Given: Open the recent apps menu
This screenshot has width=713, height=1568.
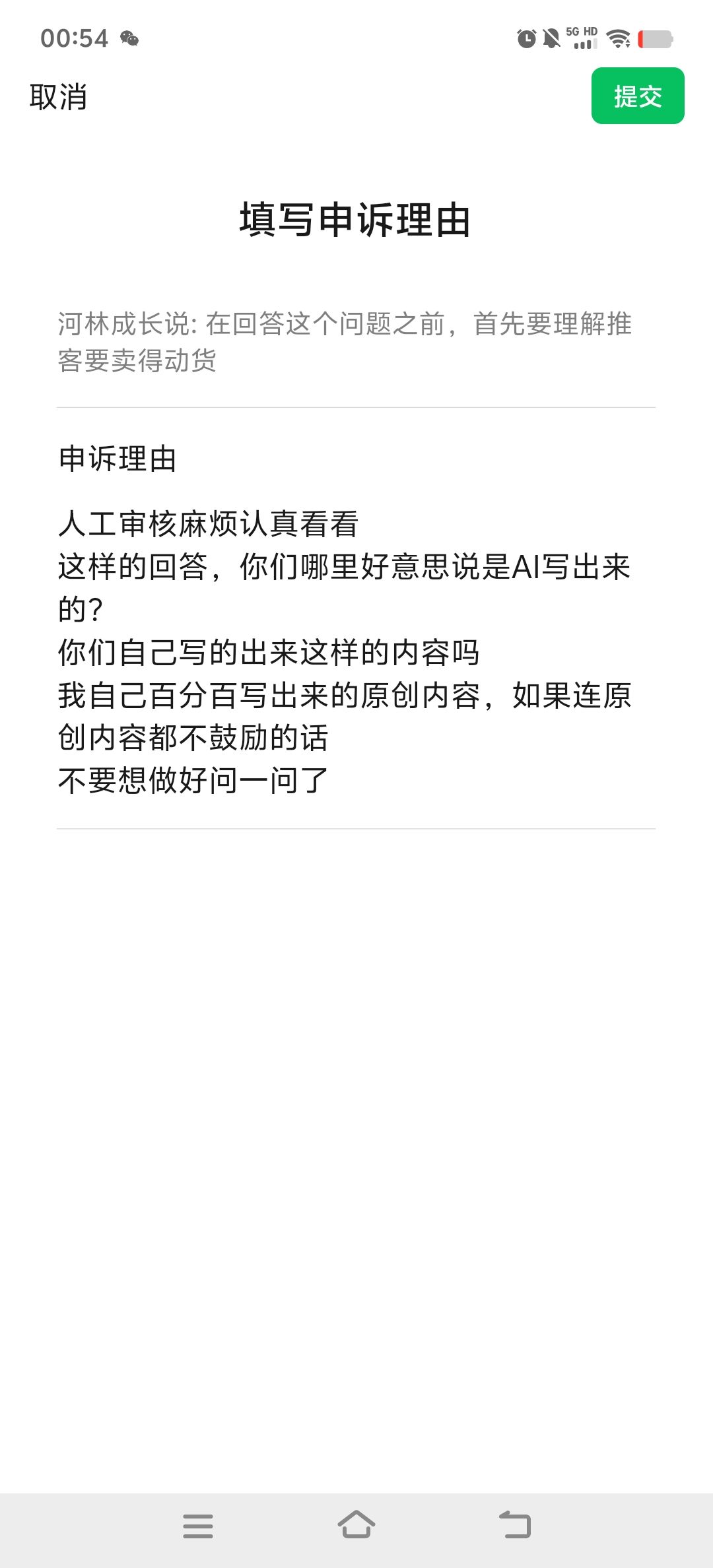Looking at the screenshot, I should point(197,1525).
